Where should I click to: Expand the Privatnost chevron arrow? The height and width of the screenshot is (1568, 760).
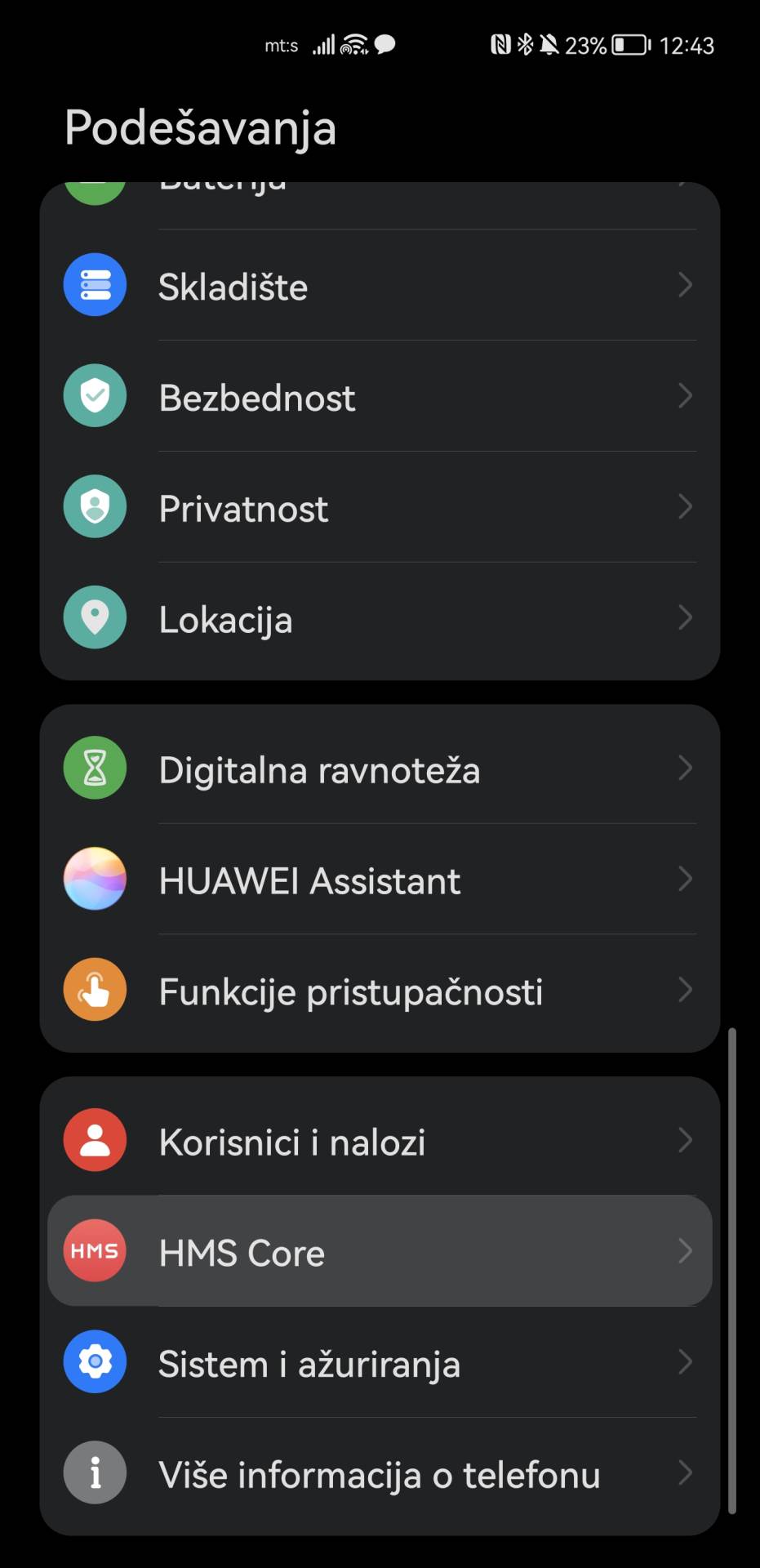pyautogui.click(x=685, y=508)
